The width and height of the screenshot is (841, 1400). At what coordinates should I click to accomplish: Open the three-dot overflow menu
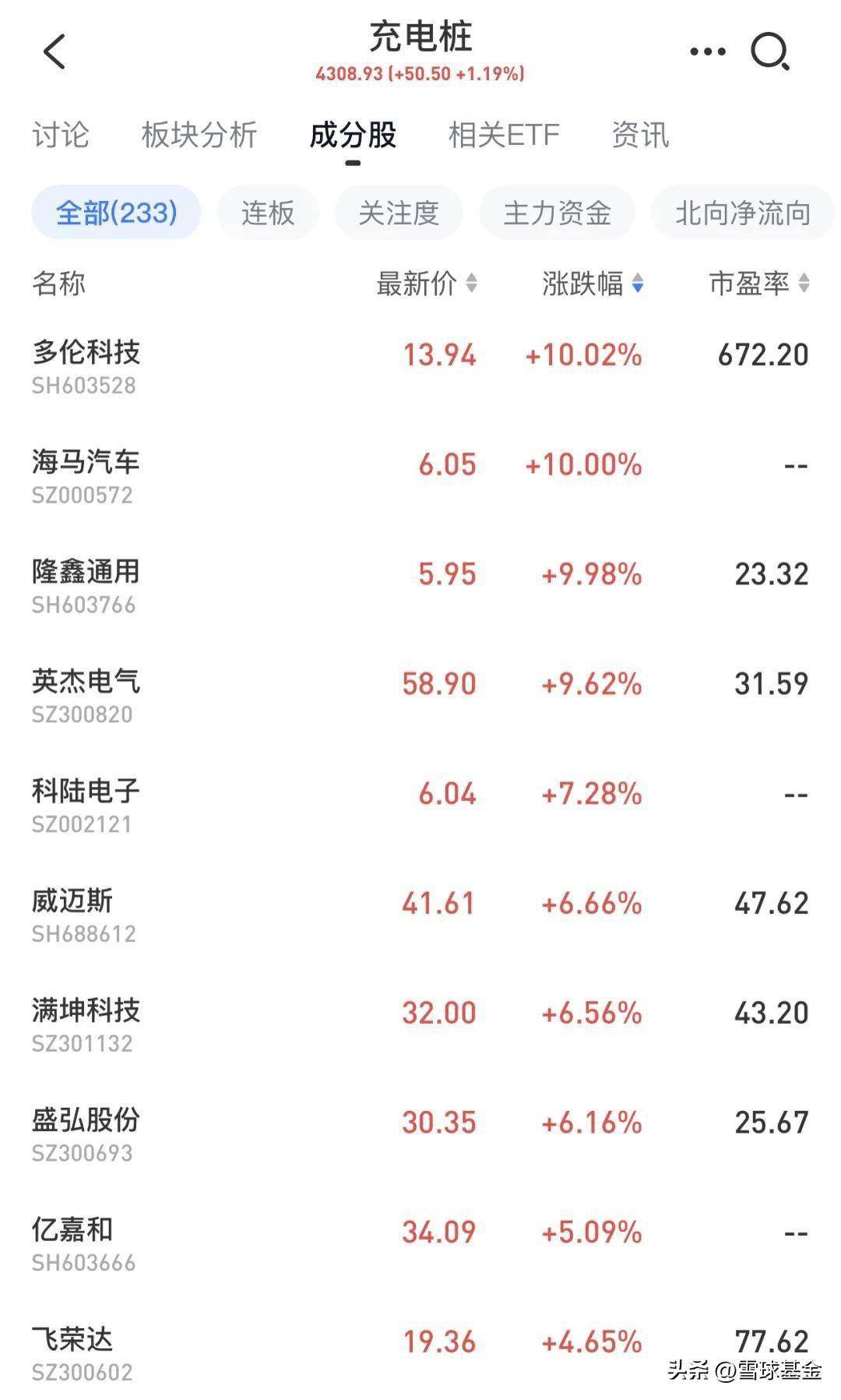[x=707, y=52]
